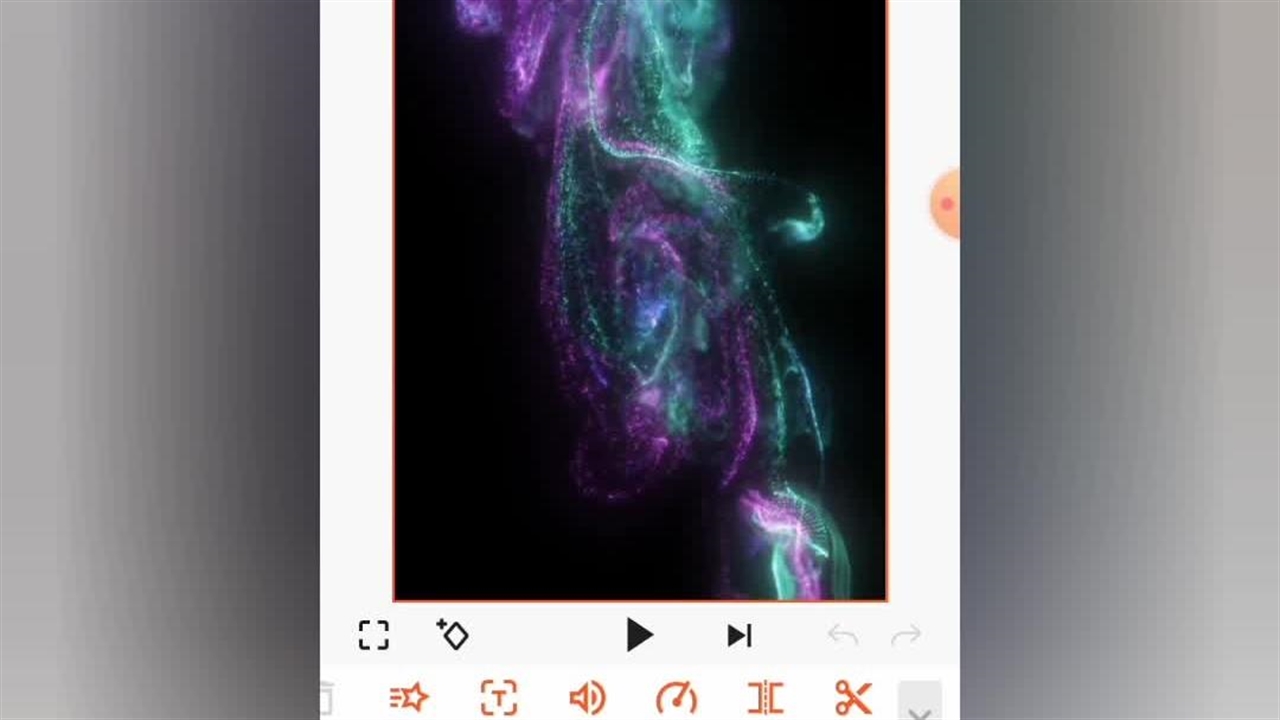This screenshot has width=1280, height=720.
Task: Tap the floating screen recorder bubble
Action: [946, 204]
